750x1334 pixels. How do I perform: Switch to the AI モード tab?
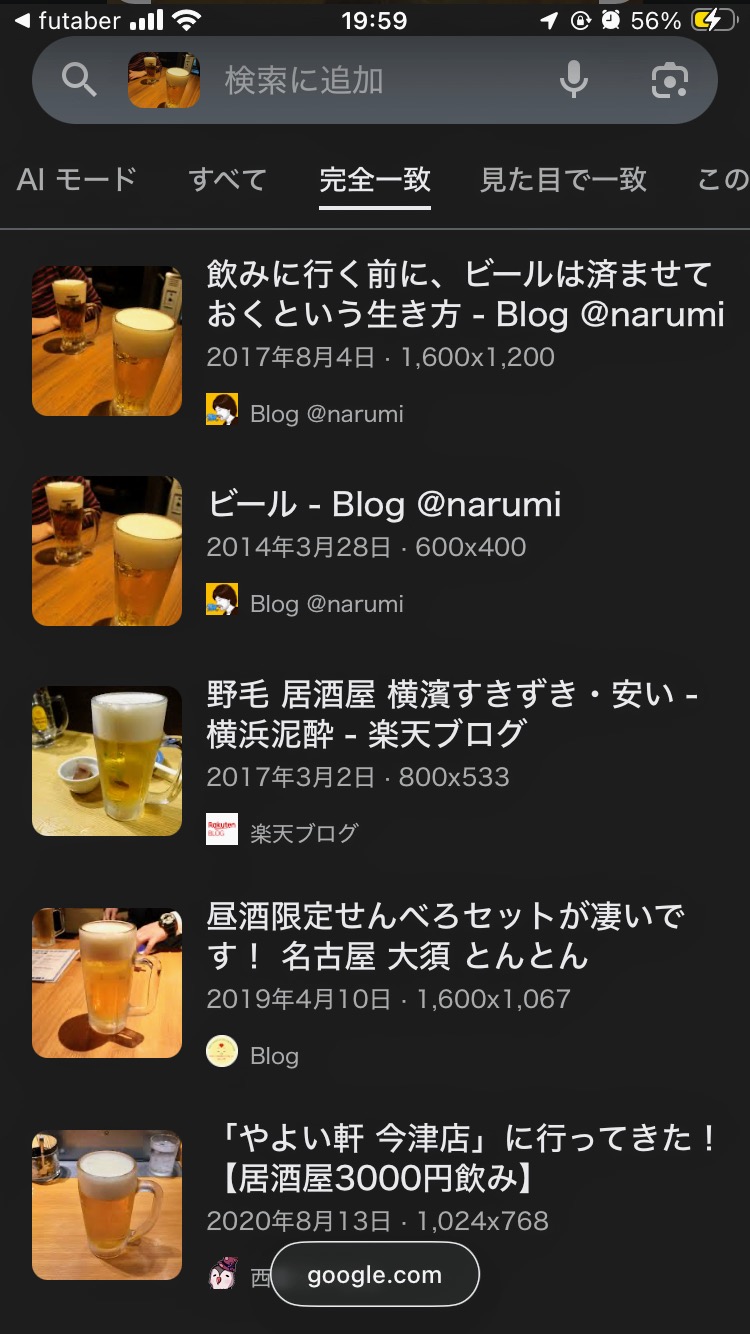[77, 180]
